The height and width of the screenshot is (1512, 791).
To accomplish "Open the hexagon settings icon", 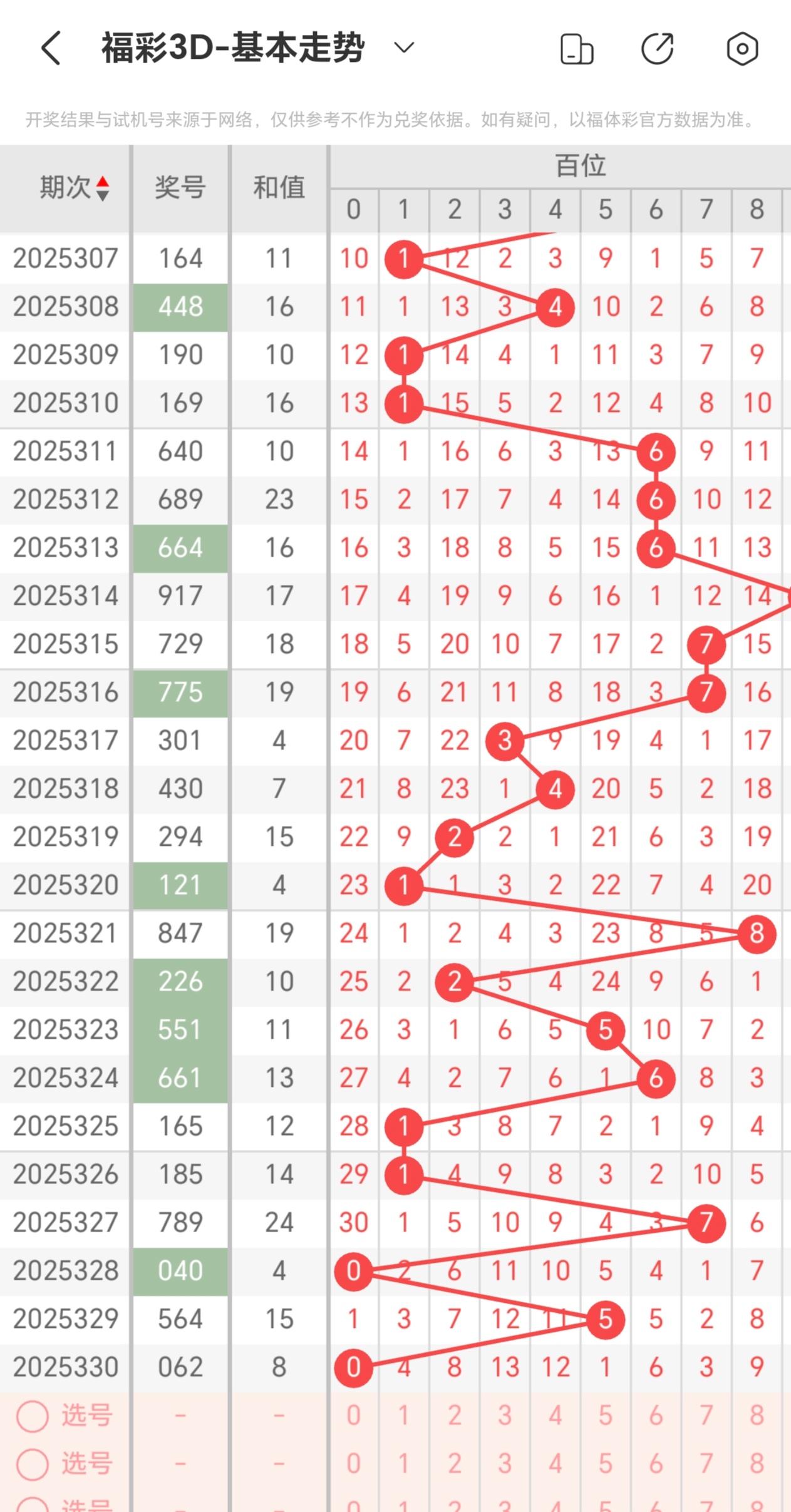I will point(742,48).
